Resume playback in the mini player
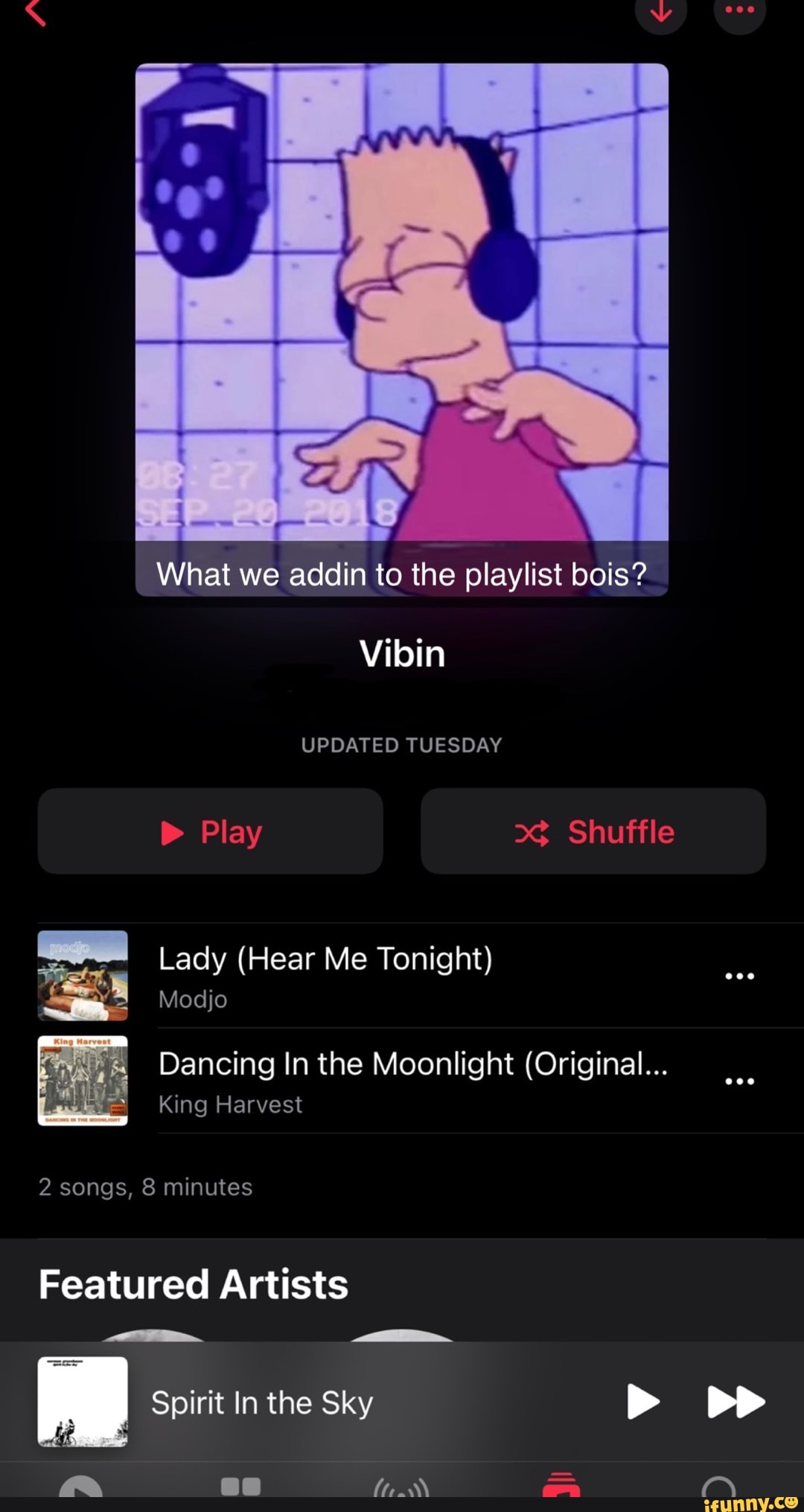Viewport: 804px width, 1512px height. (x=643, y=1402)
